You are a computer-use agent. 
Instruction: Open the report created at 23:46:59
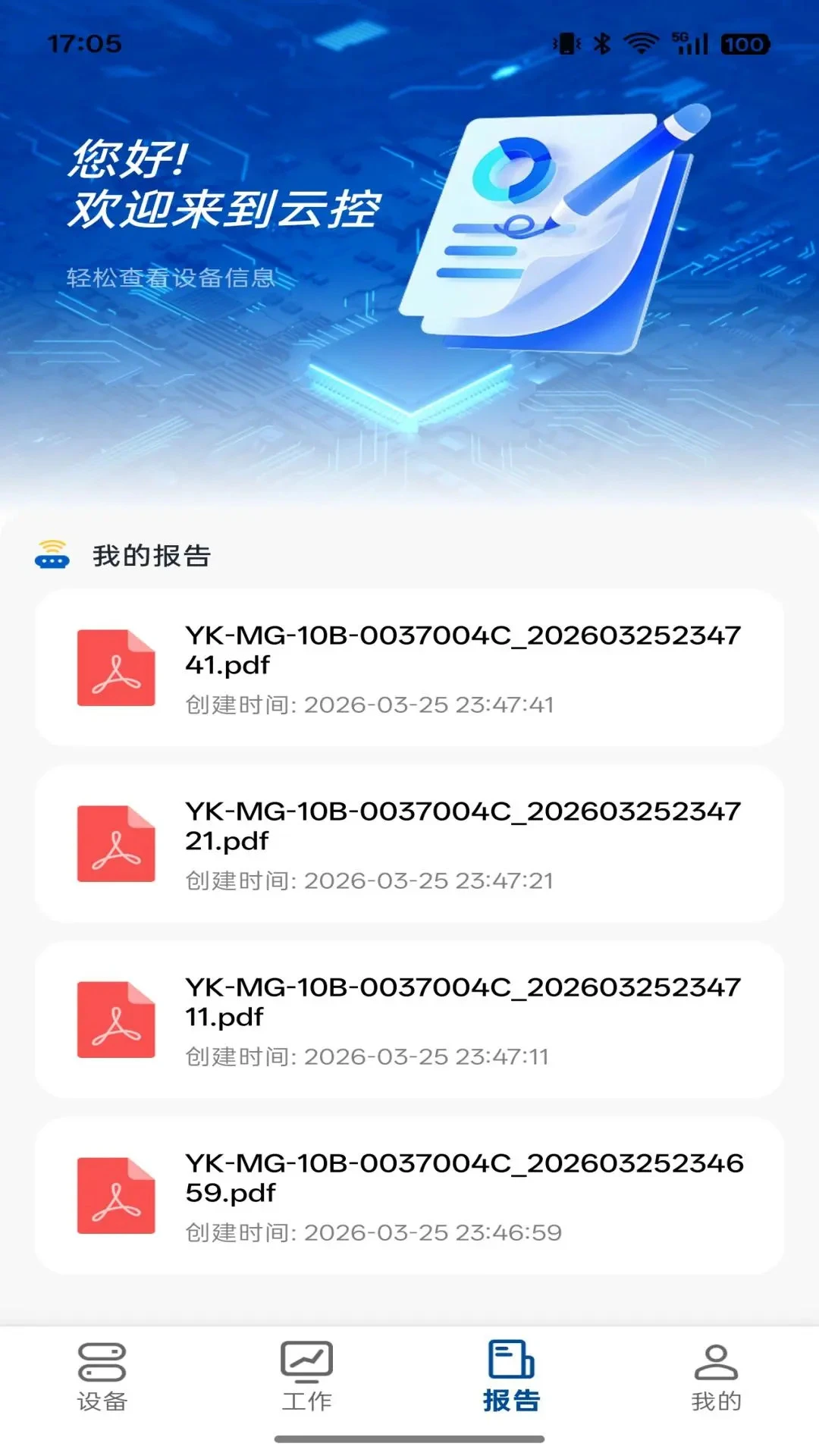(x=409, y=1196)
